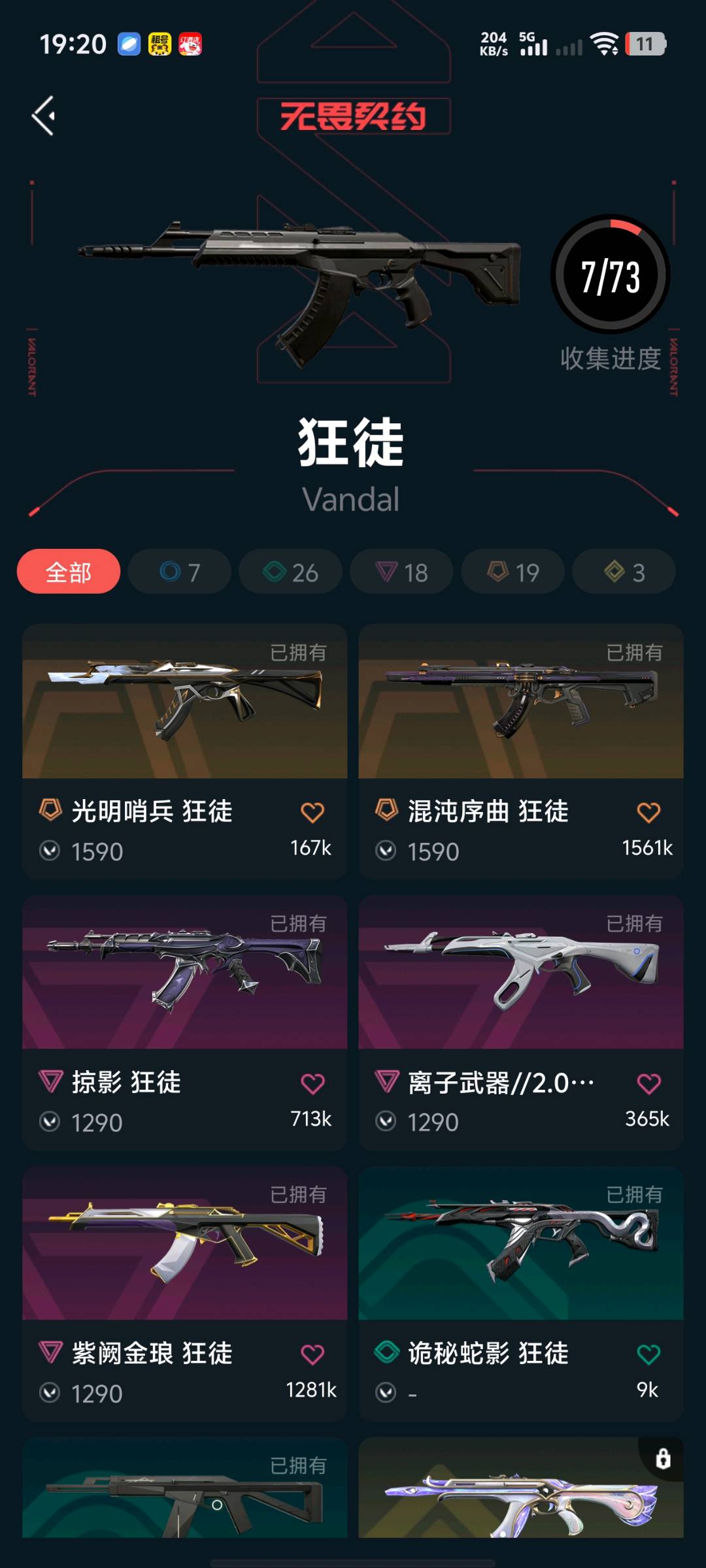Like the 离子武器//2.0 skin
This screenshot has height=1568, width=706.
point(648,1083)
